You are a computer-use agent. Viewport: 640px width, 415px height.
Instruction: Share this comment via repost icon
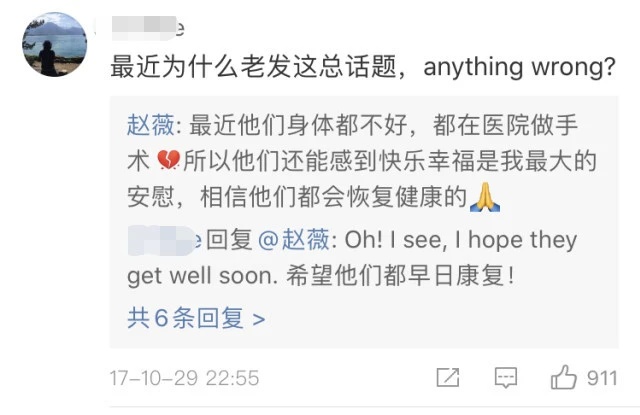(x=448, y=378)
